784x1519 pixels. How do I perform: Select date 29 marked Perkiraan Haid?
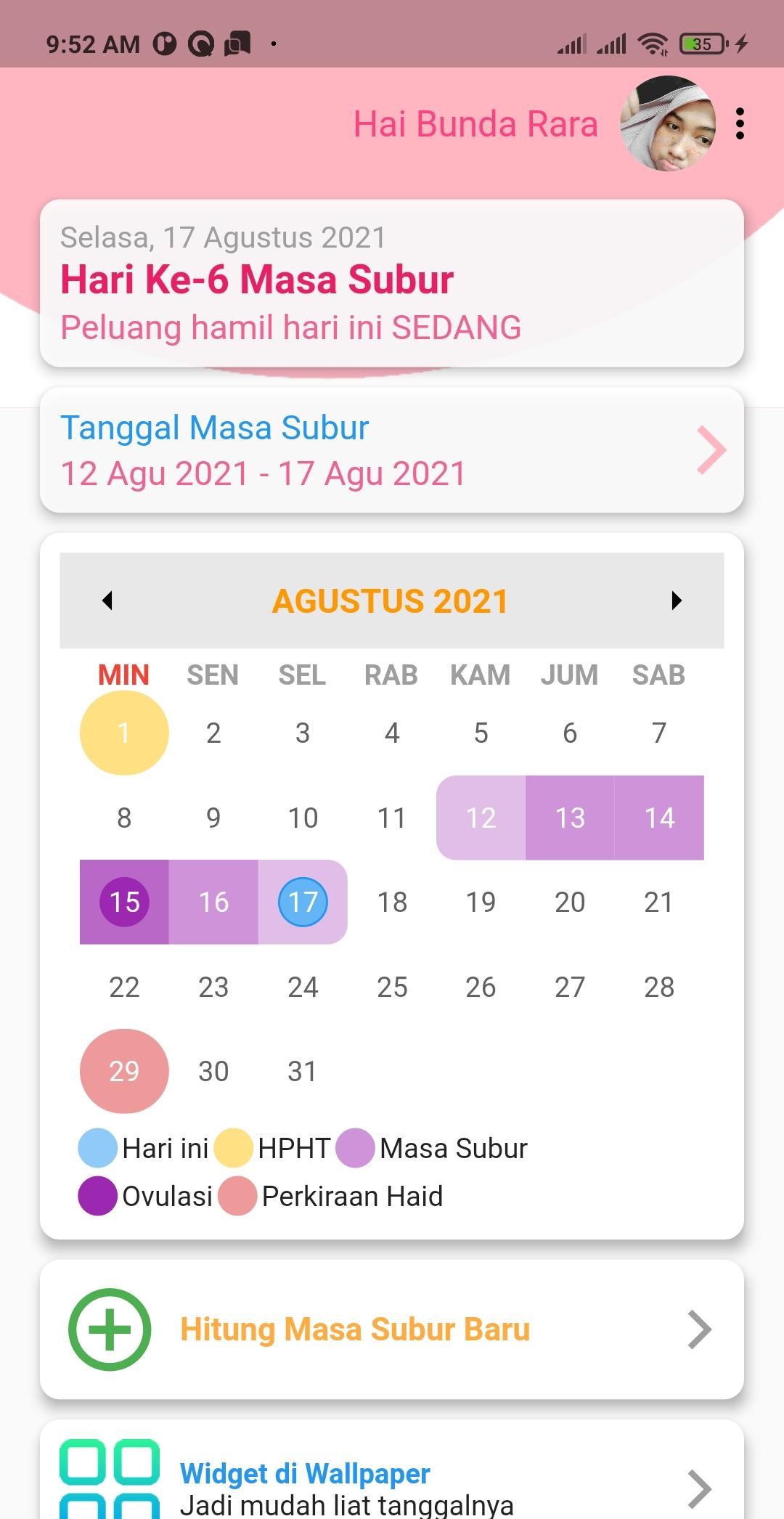point(124,1071)
